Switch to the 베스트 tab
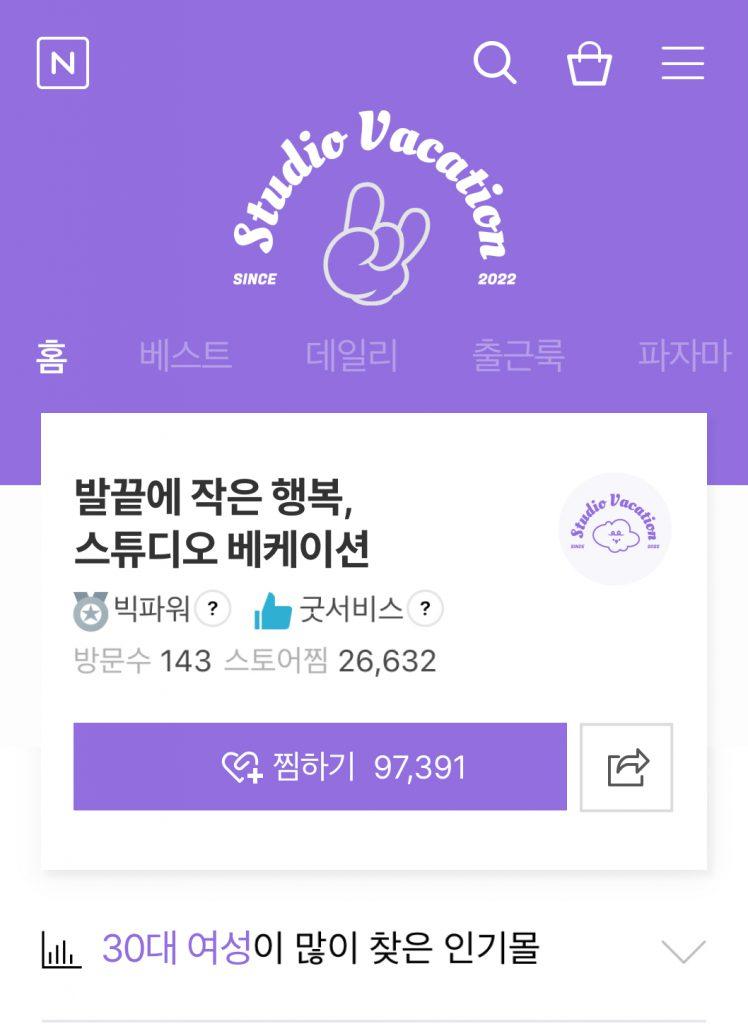The height and width of the screenshot is (1024, 748). 185,356
